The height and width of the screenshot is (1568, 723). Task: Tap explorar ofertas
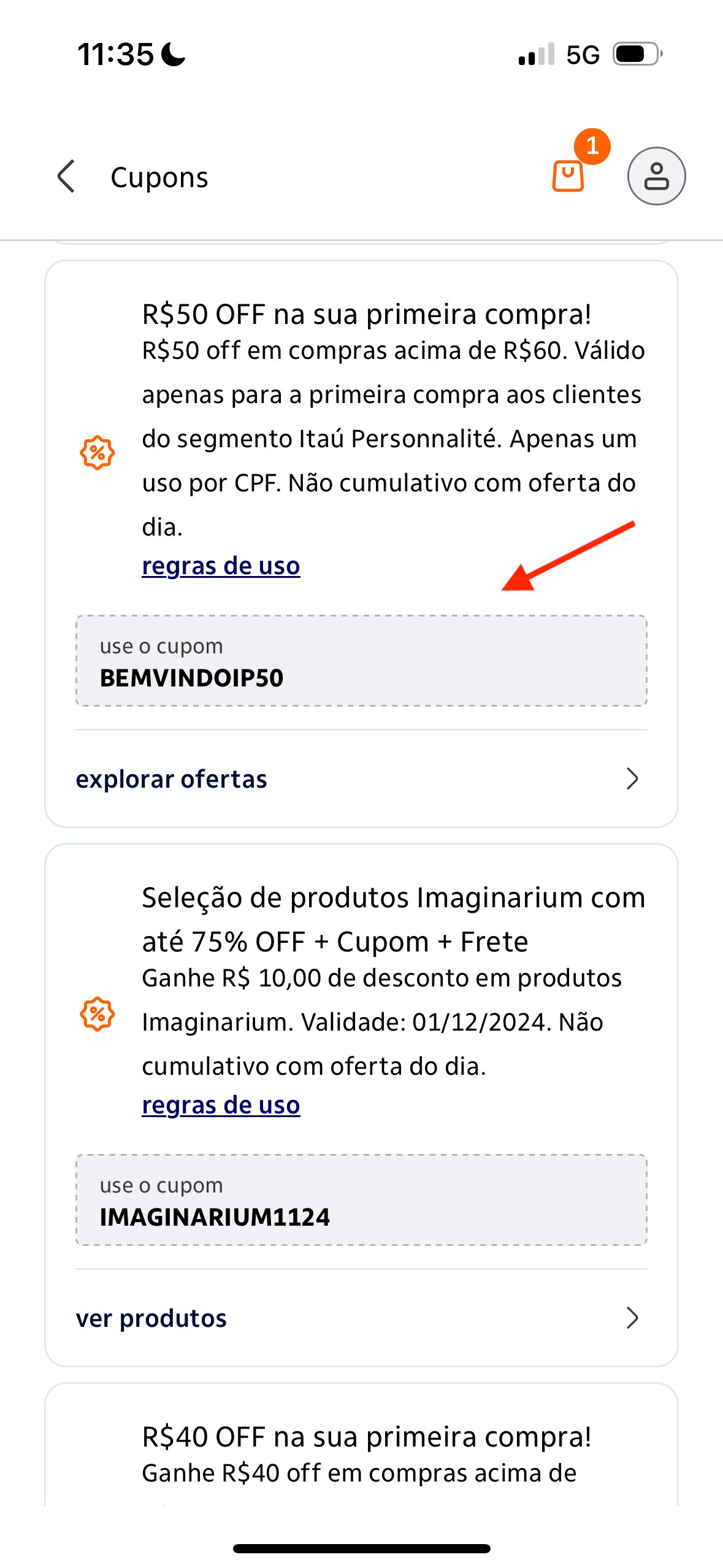pos(361,779)
